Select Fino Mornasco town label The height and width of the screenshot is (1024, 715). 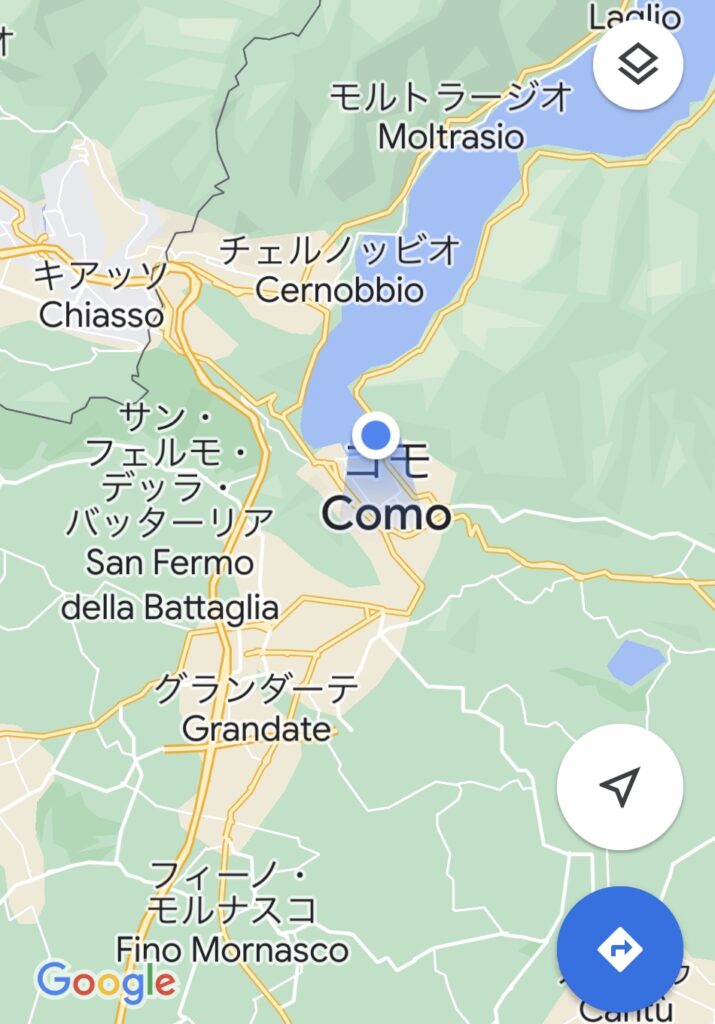click(x=232, y=949)
